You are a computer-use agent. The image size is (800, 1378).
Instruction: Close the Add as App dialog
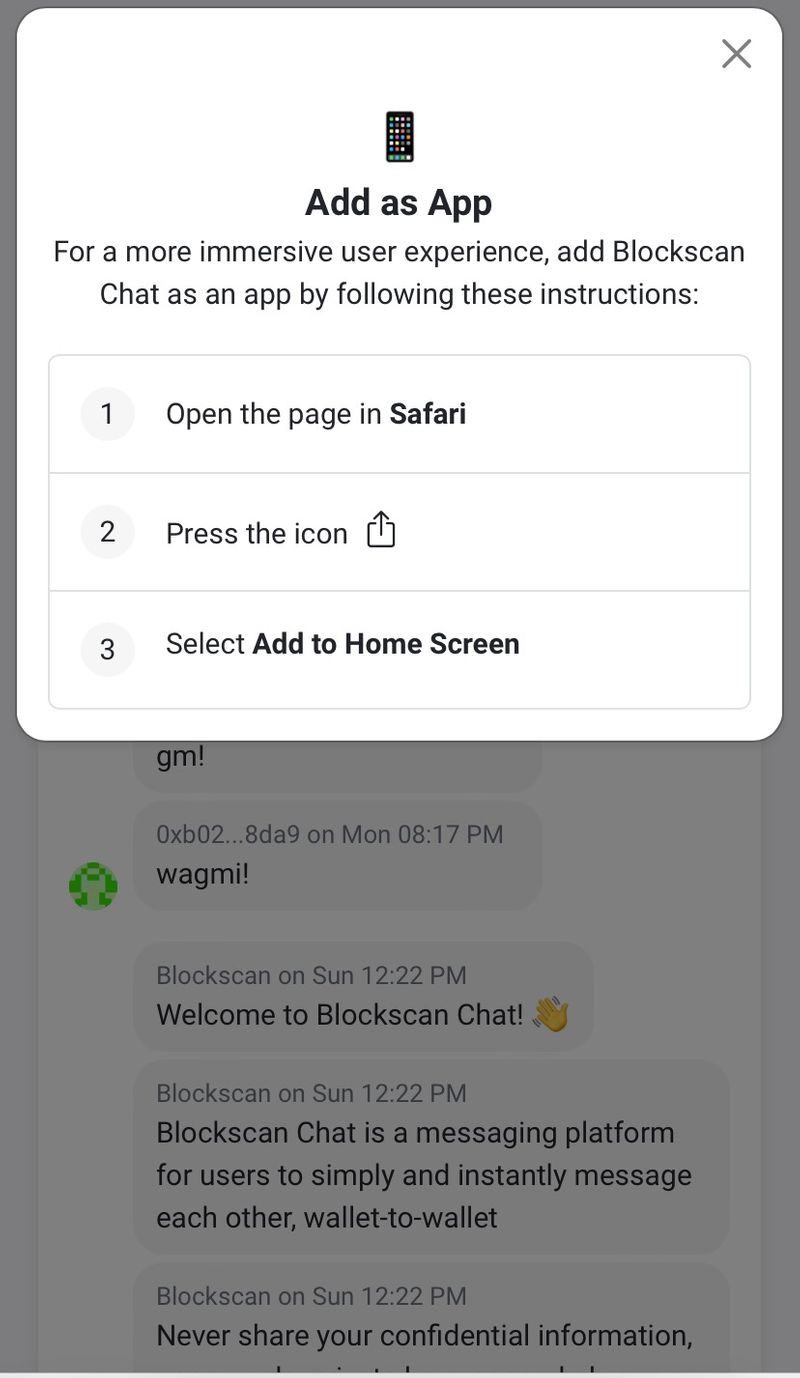click(x=736, y=54)
